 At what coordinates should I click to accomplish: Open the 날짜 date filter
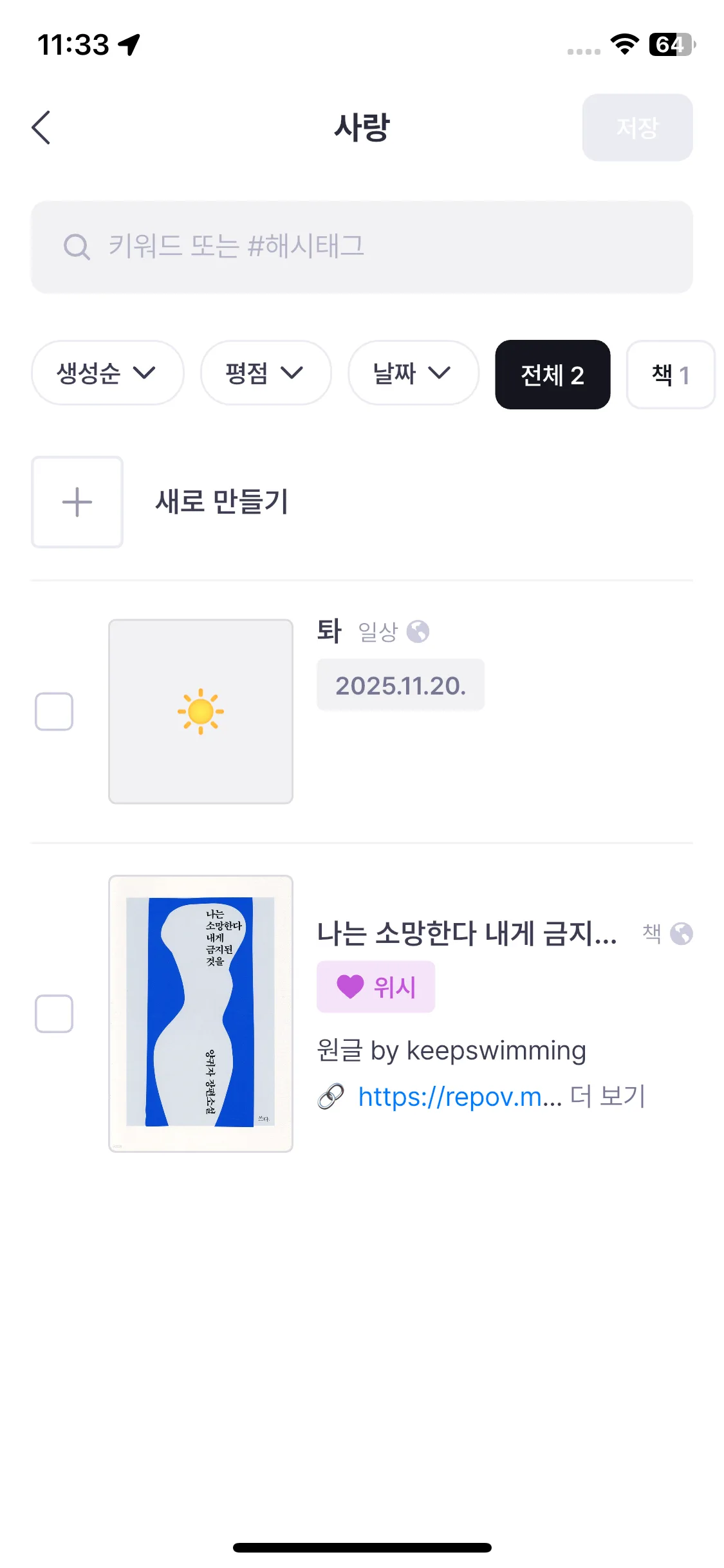[x=413, y=373]
